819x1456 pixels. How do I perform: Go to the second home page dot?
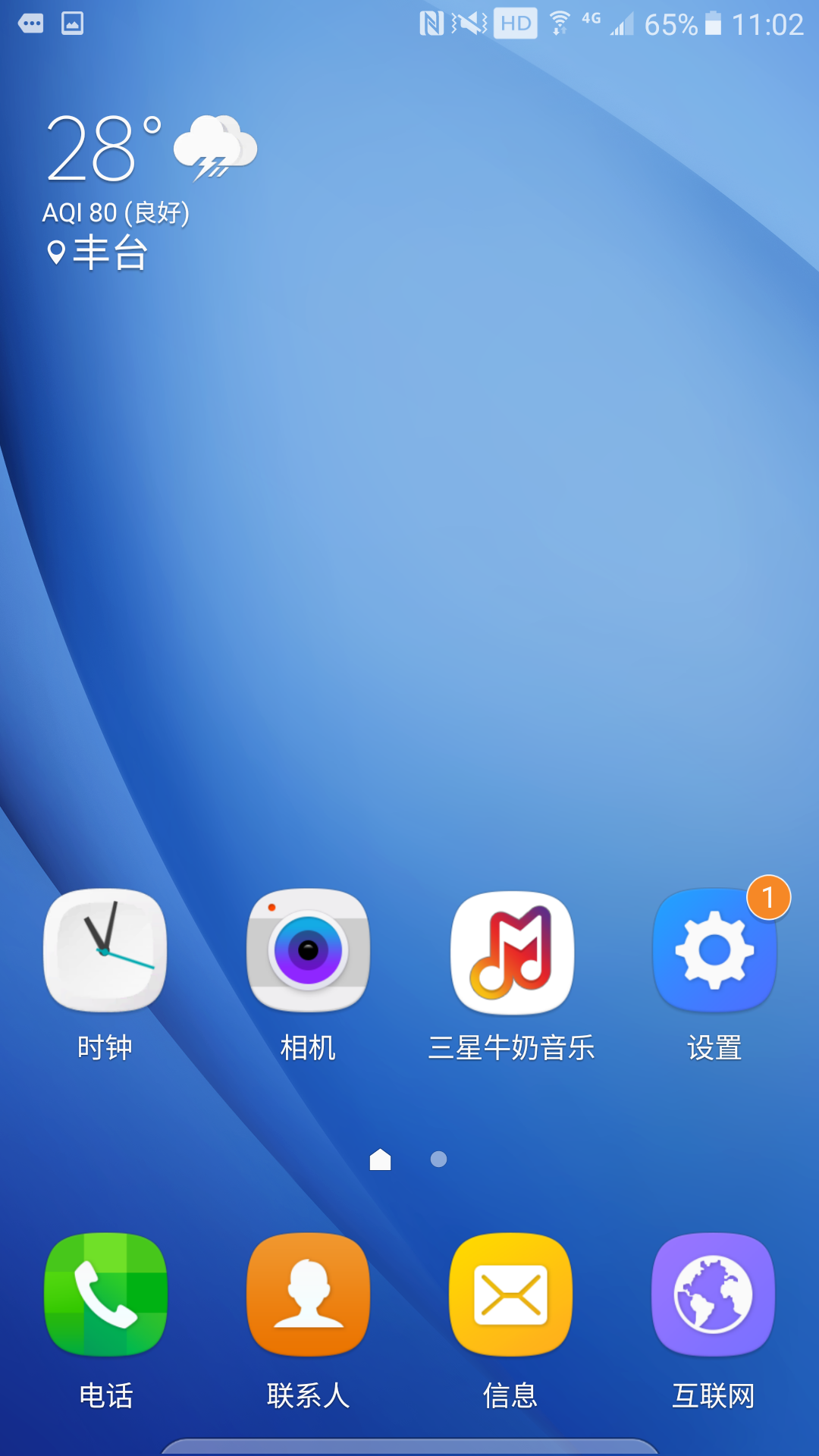438,1159
